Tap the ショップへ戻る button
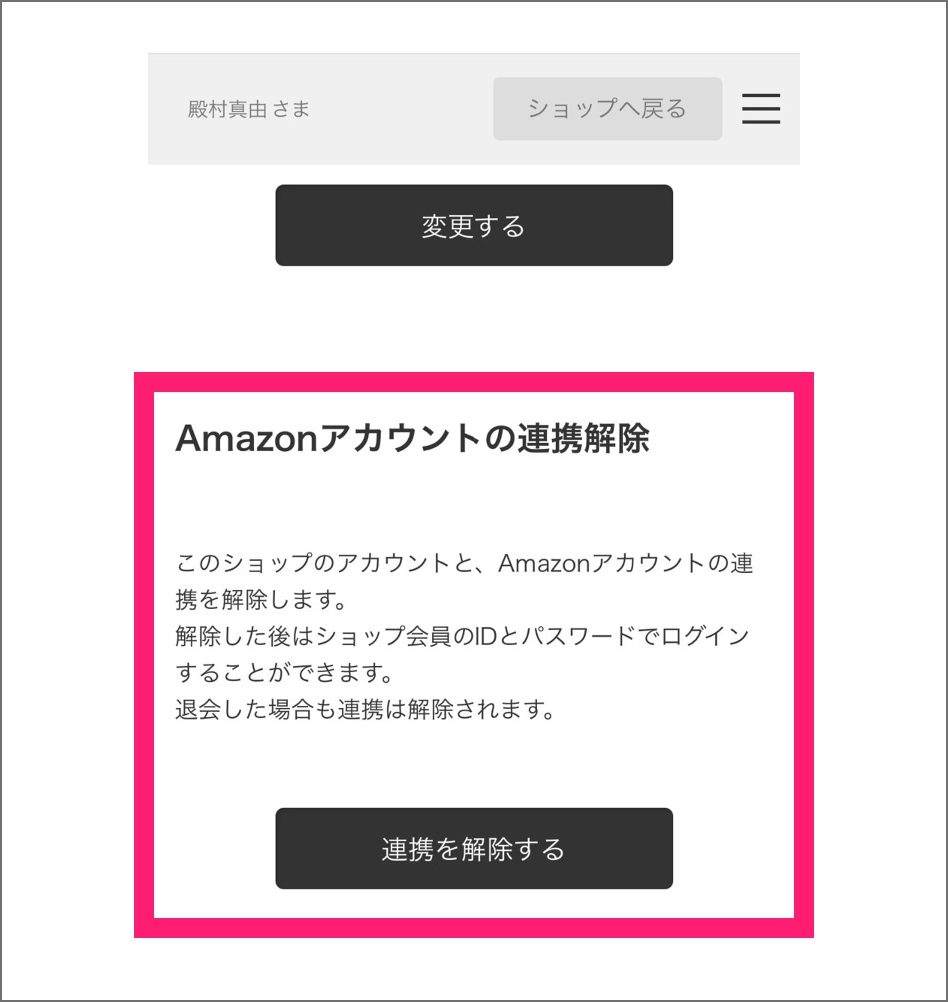Screen dimensions: 948x1002 tap(607, 109)
